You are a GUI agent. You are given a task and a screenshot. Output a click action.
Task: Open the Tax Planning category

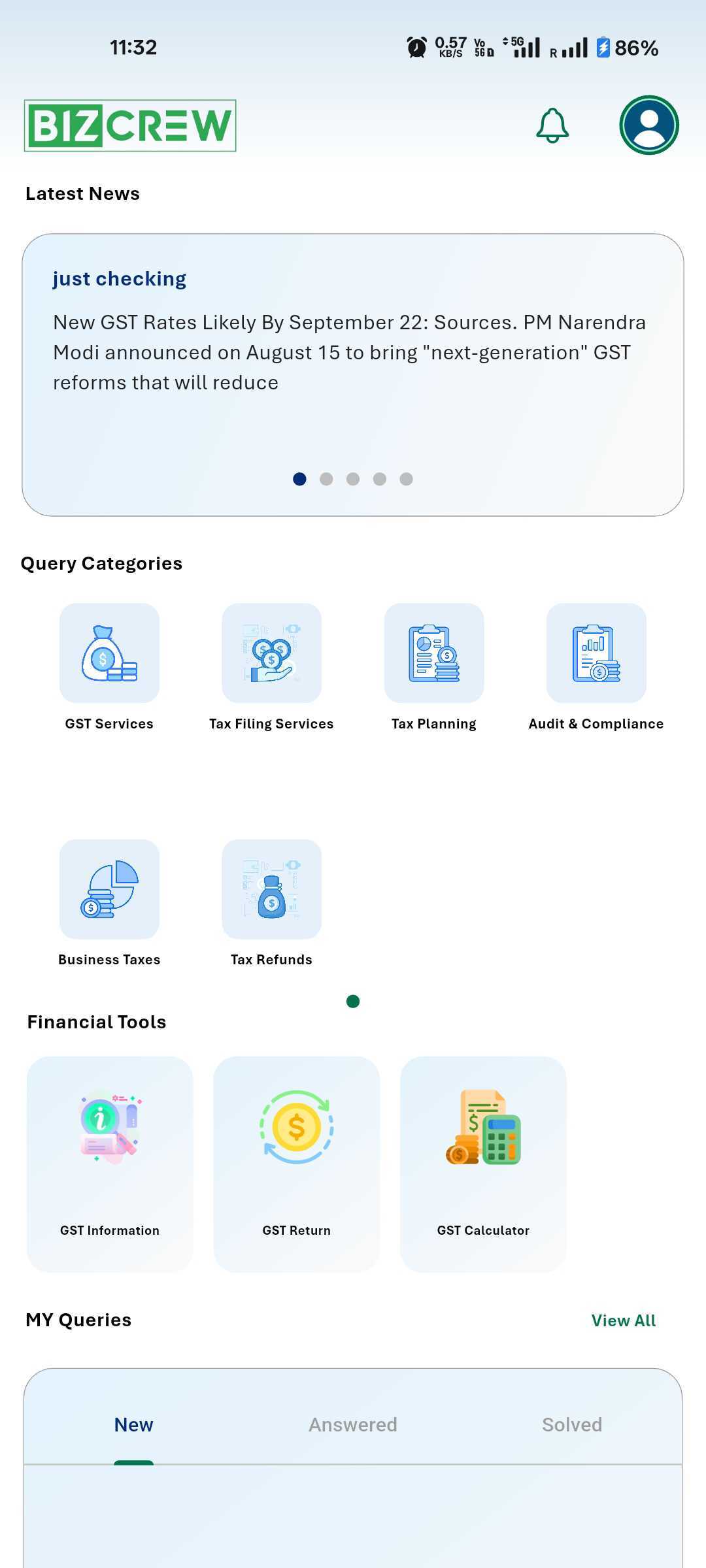pyautogui.click(x=434, y=653)
